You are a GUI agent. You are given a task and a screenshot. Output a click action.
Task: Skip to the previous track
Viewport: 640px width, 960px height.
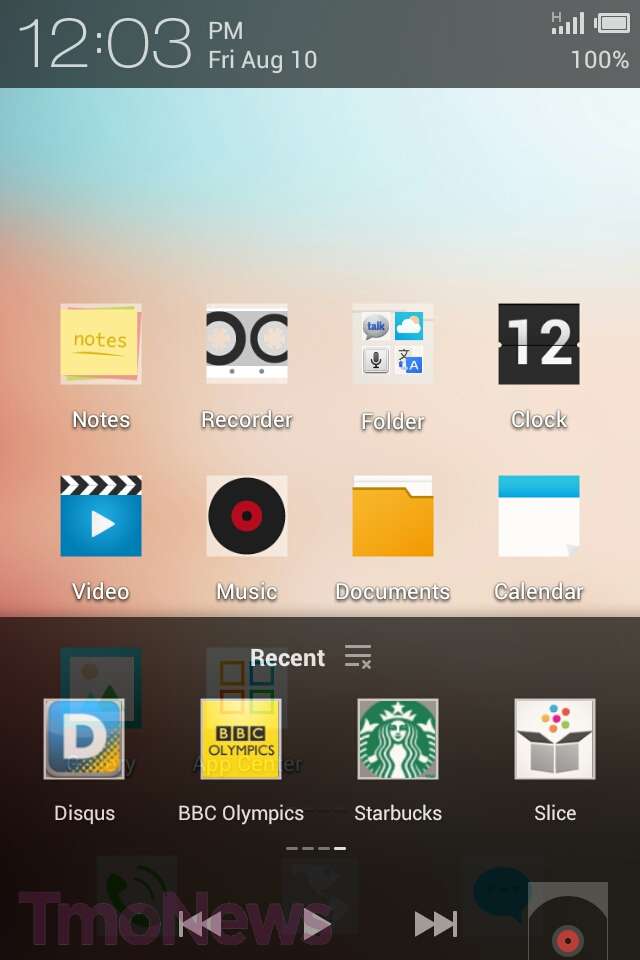click(199, 924)
